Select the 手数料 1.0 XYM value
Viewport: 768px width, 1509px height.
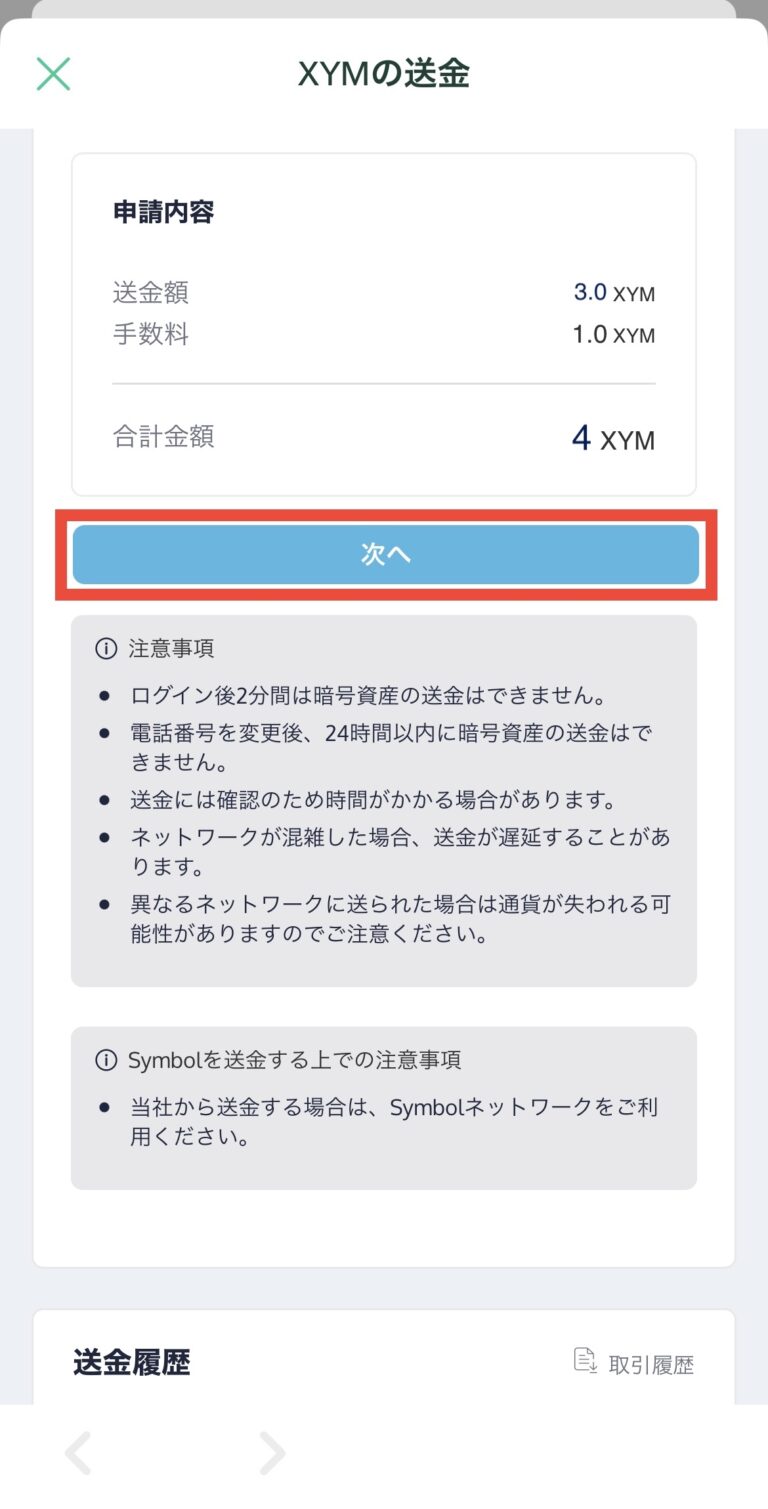(614, 334)
